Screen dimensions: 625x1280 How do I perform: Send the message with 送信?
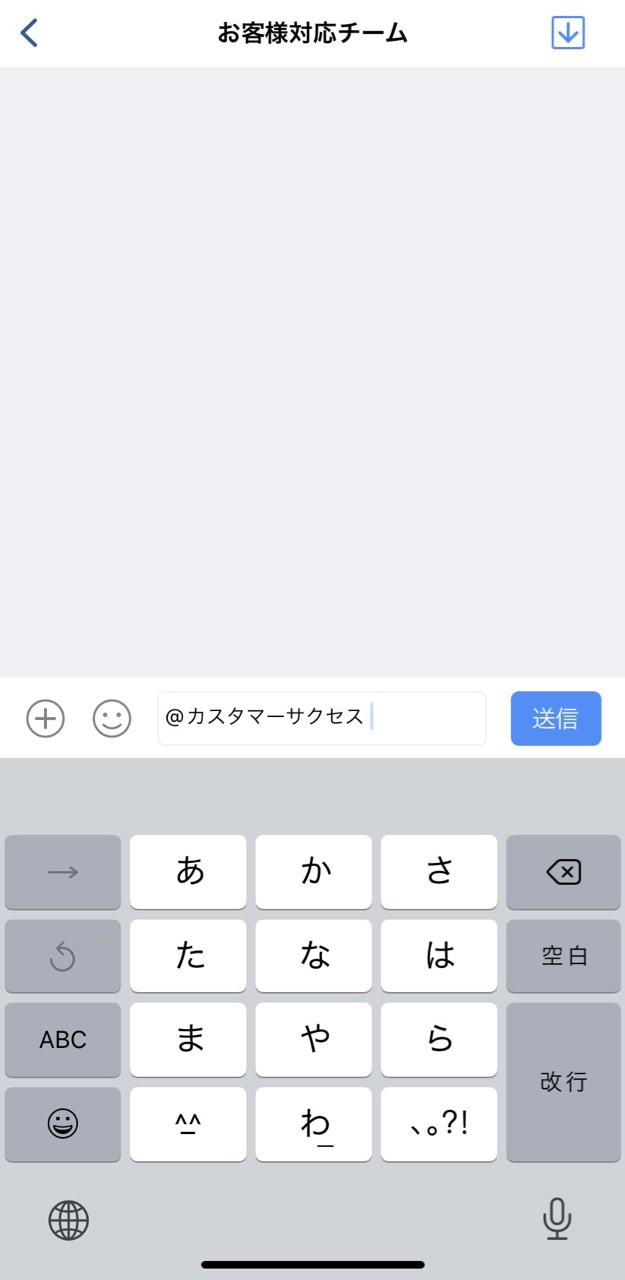[x=555, y=718]
